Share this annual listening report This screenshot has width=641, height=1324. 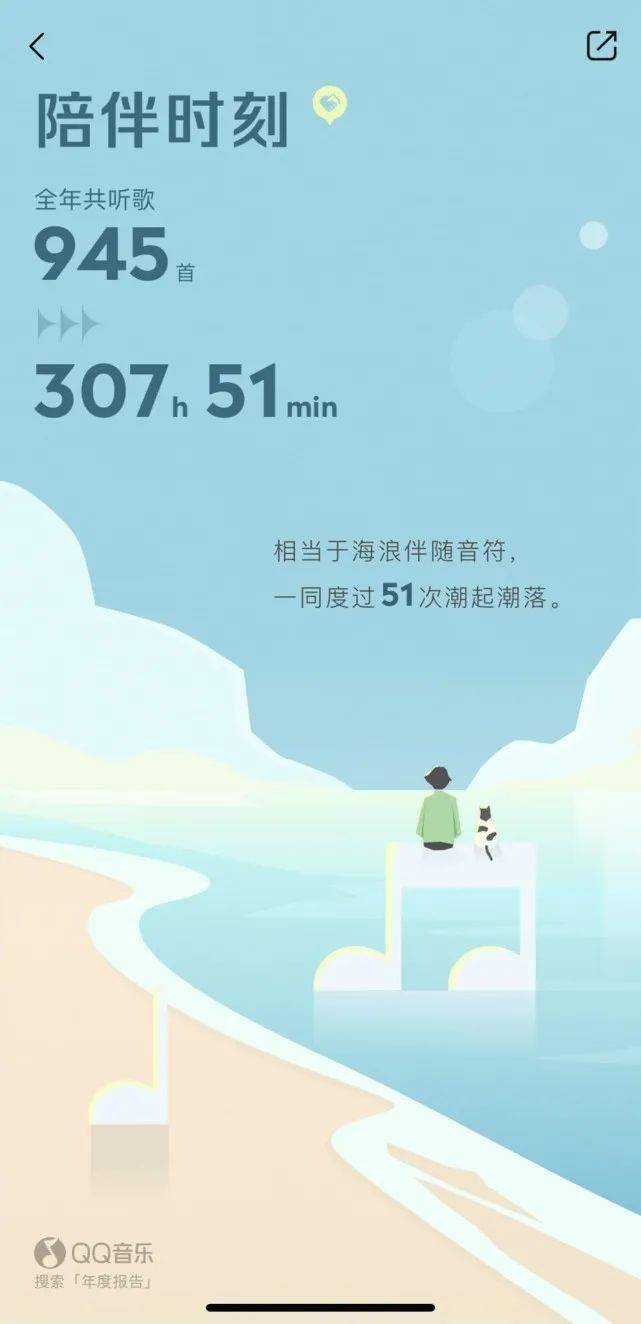coord(601,45)
